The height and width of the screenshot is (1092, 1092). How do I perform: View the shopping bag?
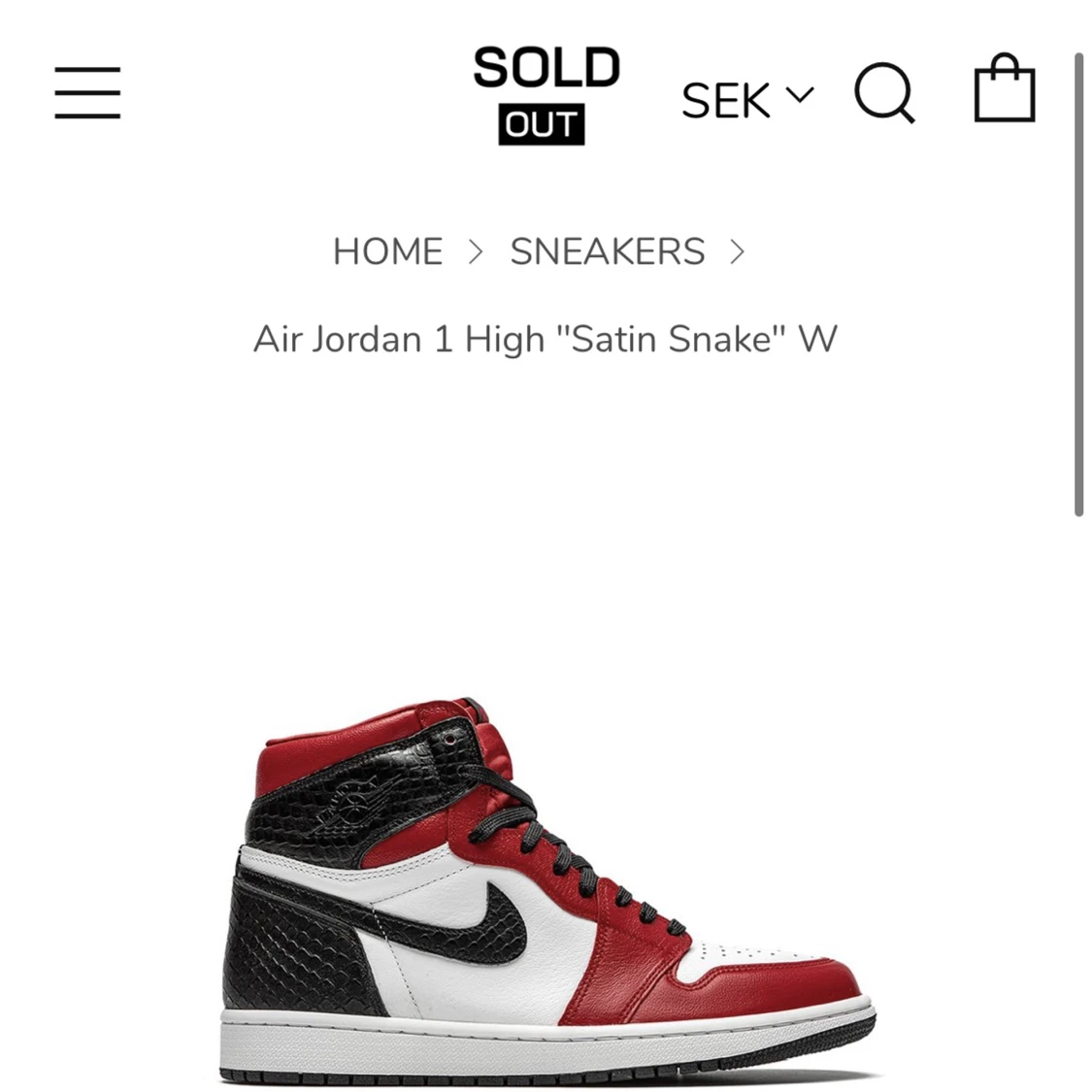pyautogui.click(x=1004, y=89)
